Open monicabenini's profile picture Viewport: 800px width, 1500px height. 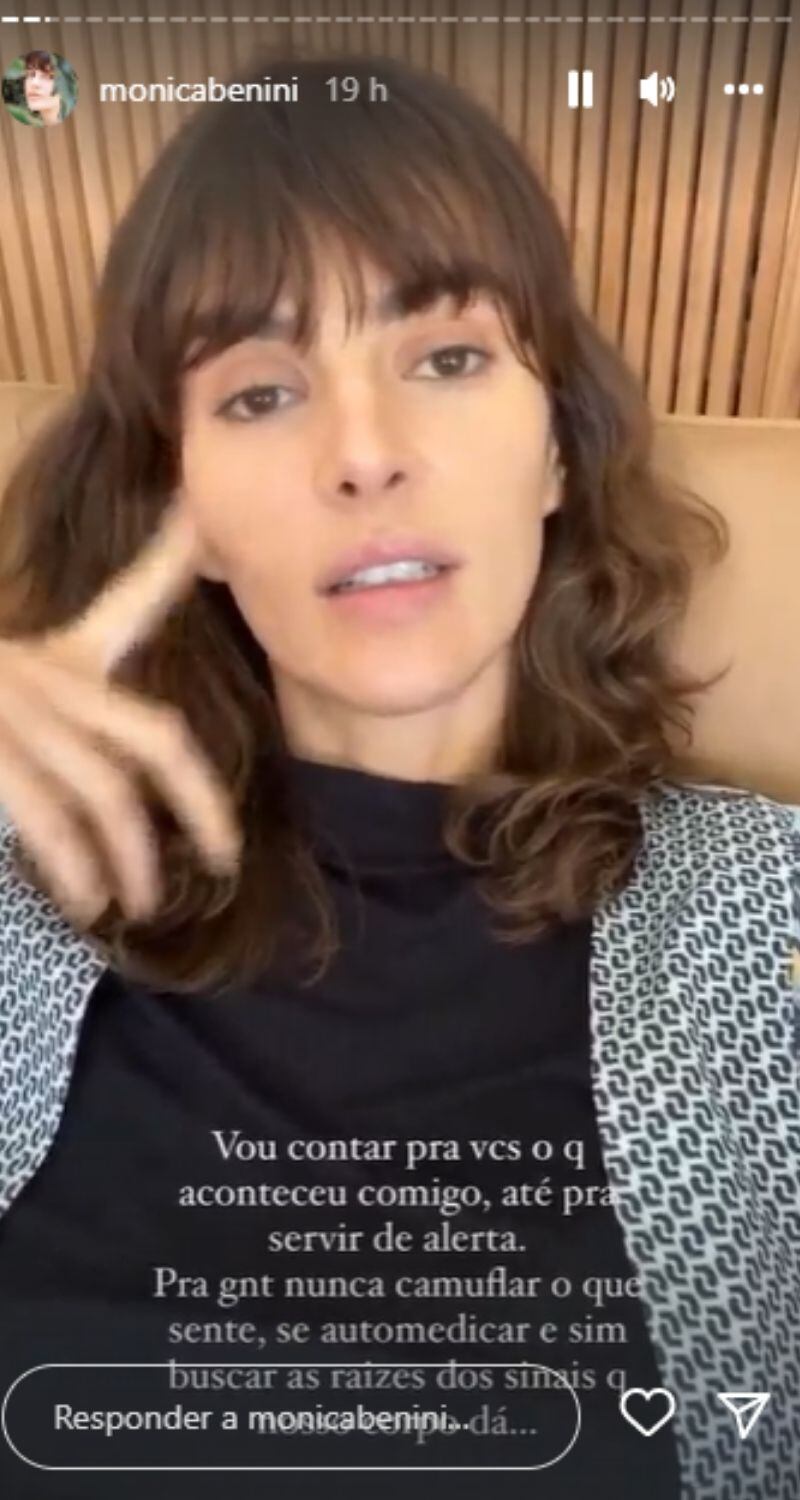point(40,88)
